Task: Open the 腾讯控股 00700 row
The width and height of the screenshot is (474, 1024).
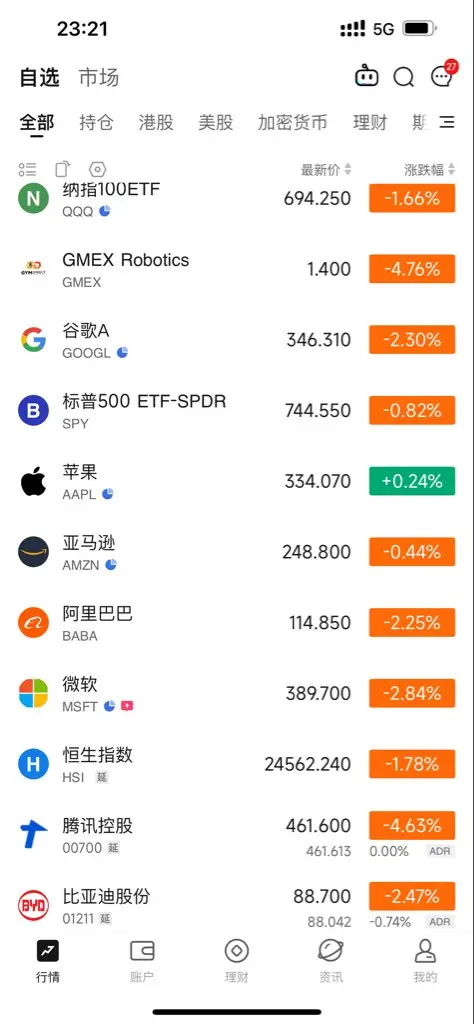Action: 237,836
